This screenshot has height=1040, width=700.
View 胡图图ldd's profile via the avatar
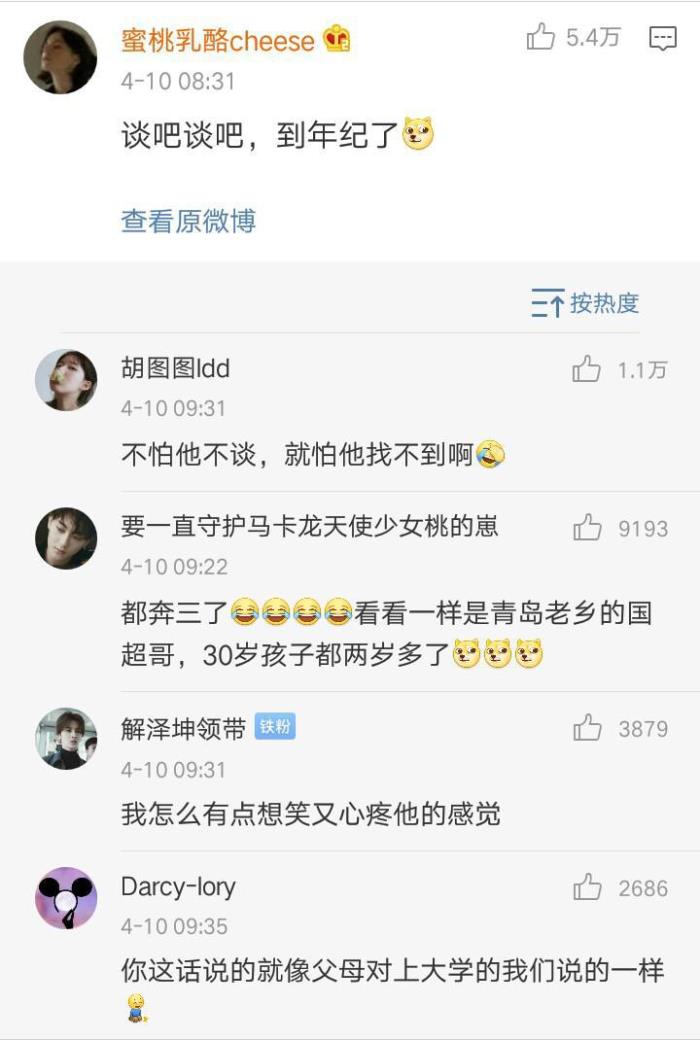coord(66,380)
